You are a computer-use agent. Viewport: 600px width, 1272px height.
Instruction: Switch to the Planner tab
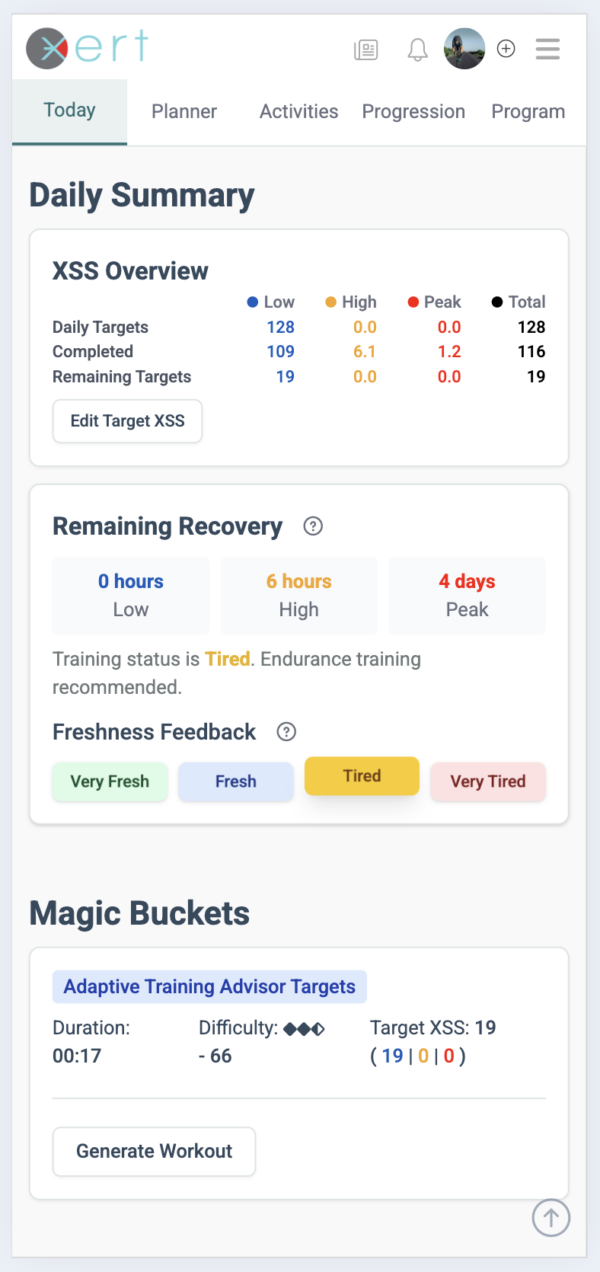[x=184, y=112]
